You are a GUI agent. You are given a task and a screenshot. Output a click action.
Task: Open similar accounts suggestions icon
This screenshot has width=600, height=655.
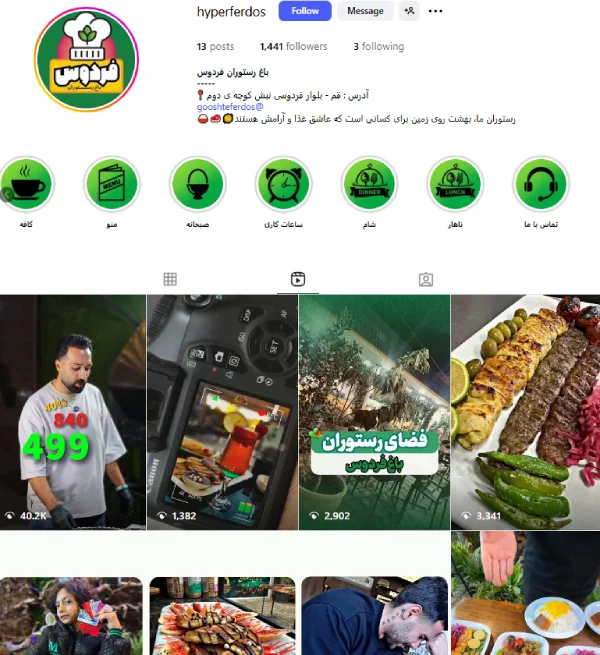pos(408,11)
